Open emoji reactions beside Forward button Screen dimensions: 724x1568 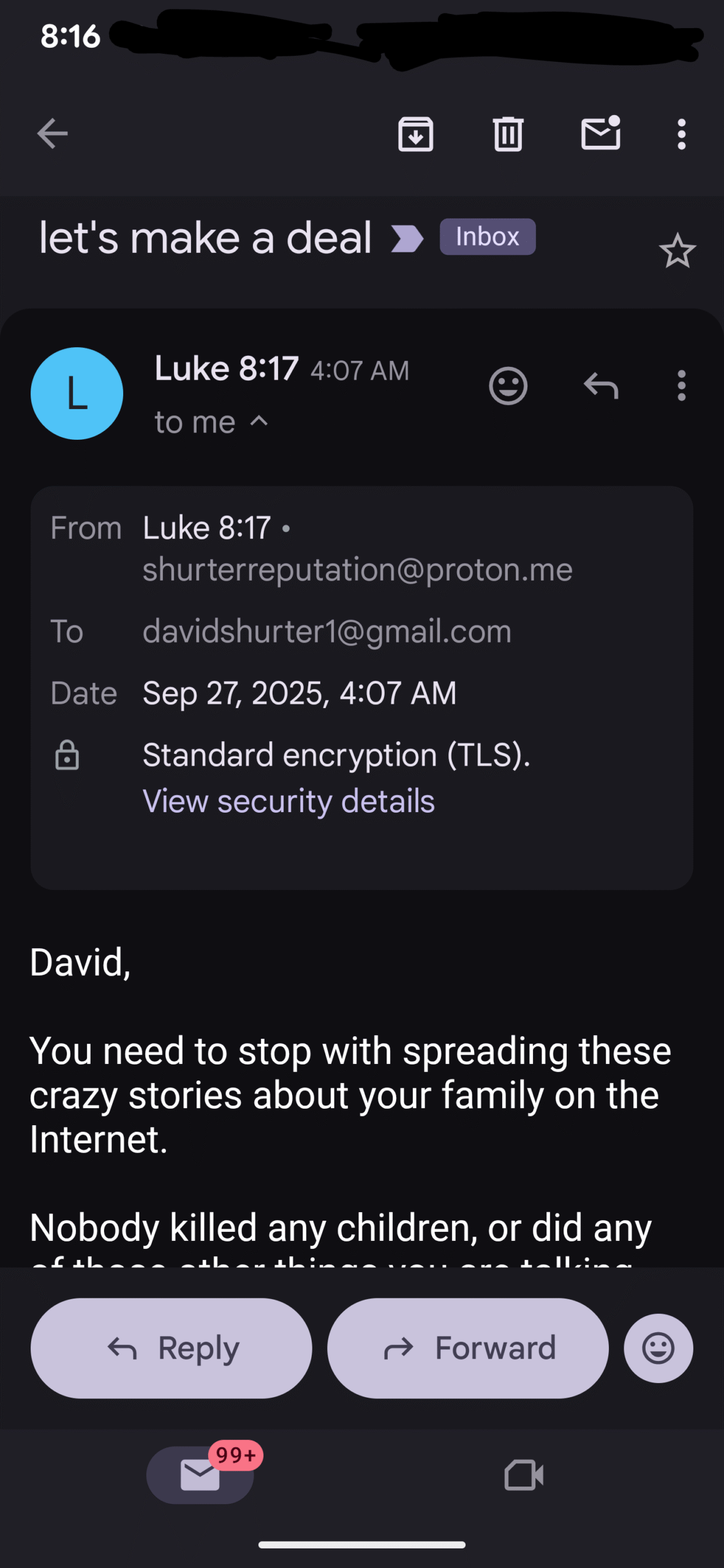(x=658, y=1348)
